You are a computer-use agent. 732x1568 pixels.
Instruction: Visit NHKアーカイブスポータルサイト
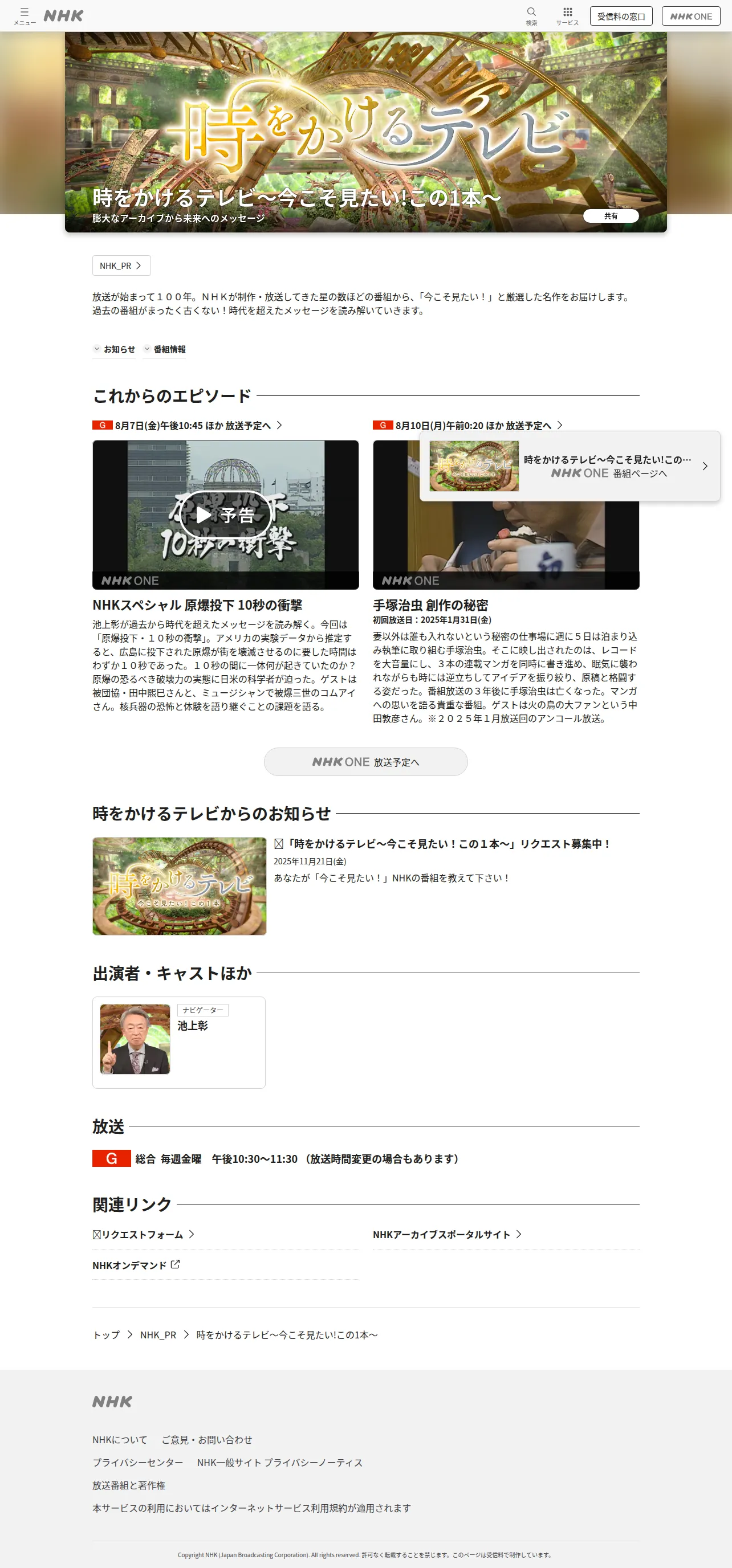[x=448, y=1235]
